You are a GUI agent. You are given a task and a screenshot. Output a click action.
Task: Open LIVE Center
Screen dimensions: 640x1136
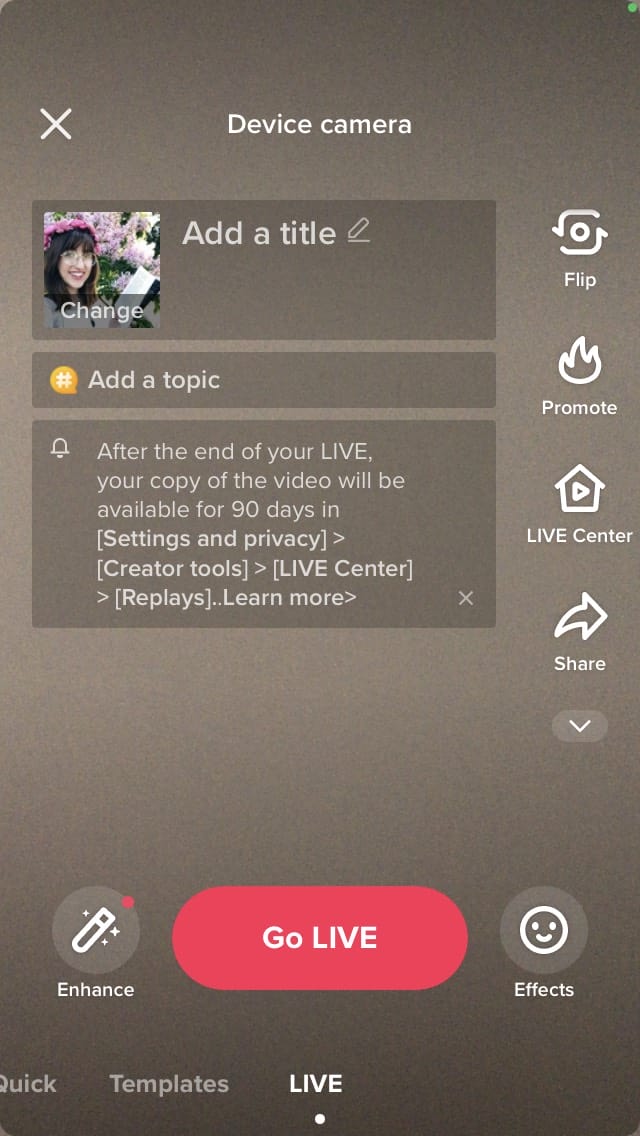pos(580,502)
